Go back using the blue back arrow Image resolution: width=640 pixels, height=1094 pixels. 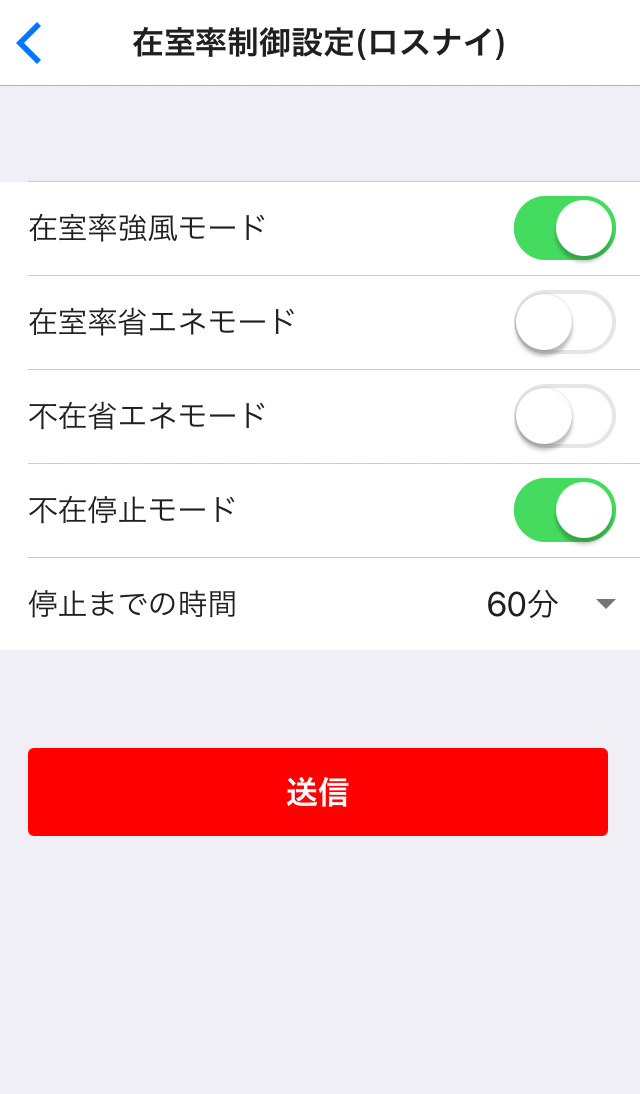[x=29, y=43]
